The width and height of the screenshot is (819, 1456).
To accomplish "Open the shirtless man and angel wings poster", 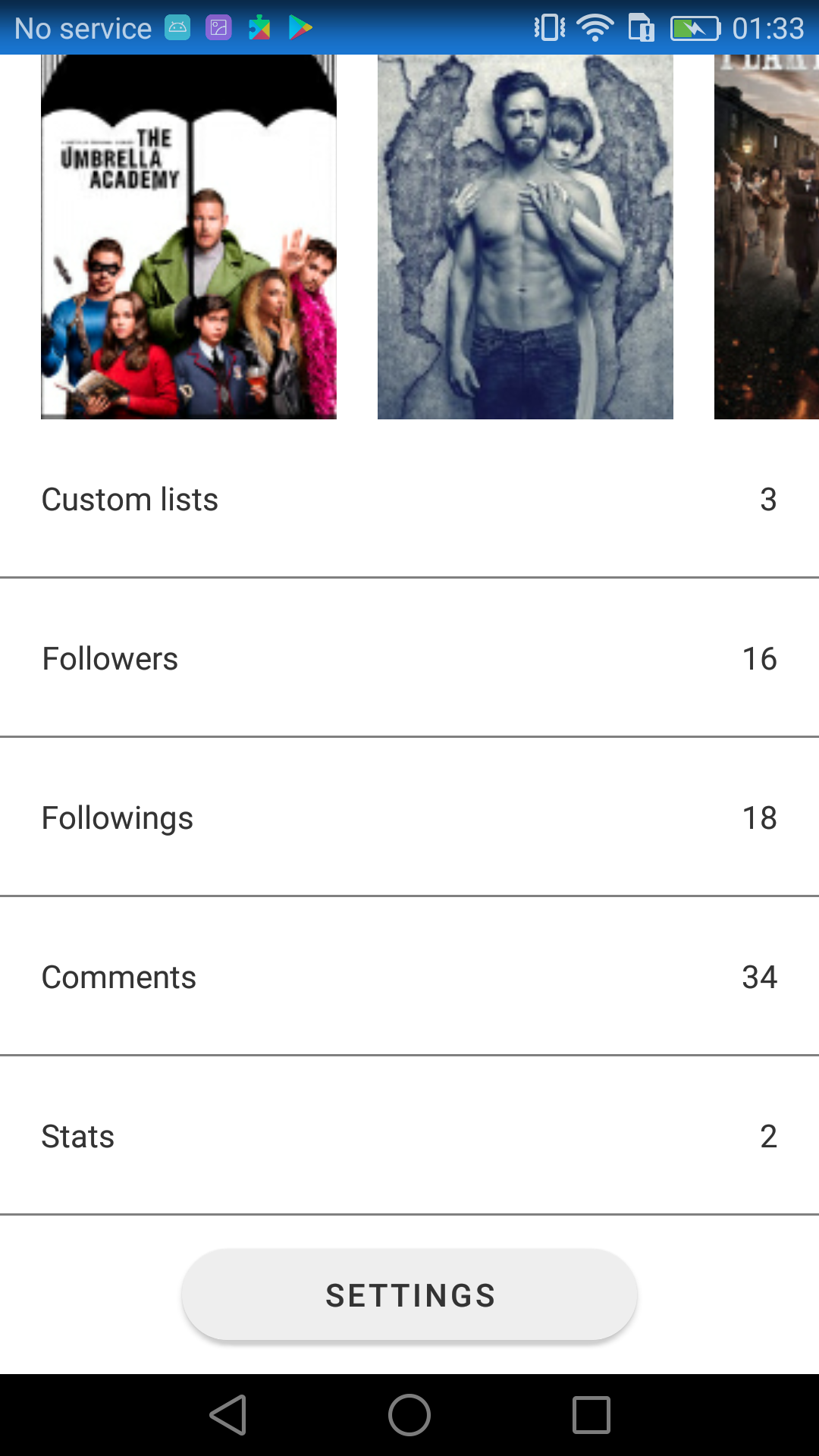I will [525, 237].
